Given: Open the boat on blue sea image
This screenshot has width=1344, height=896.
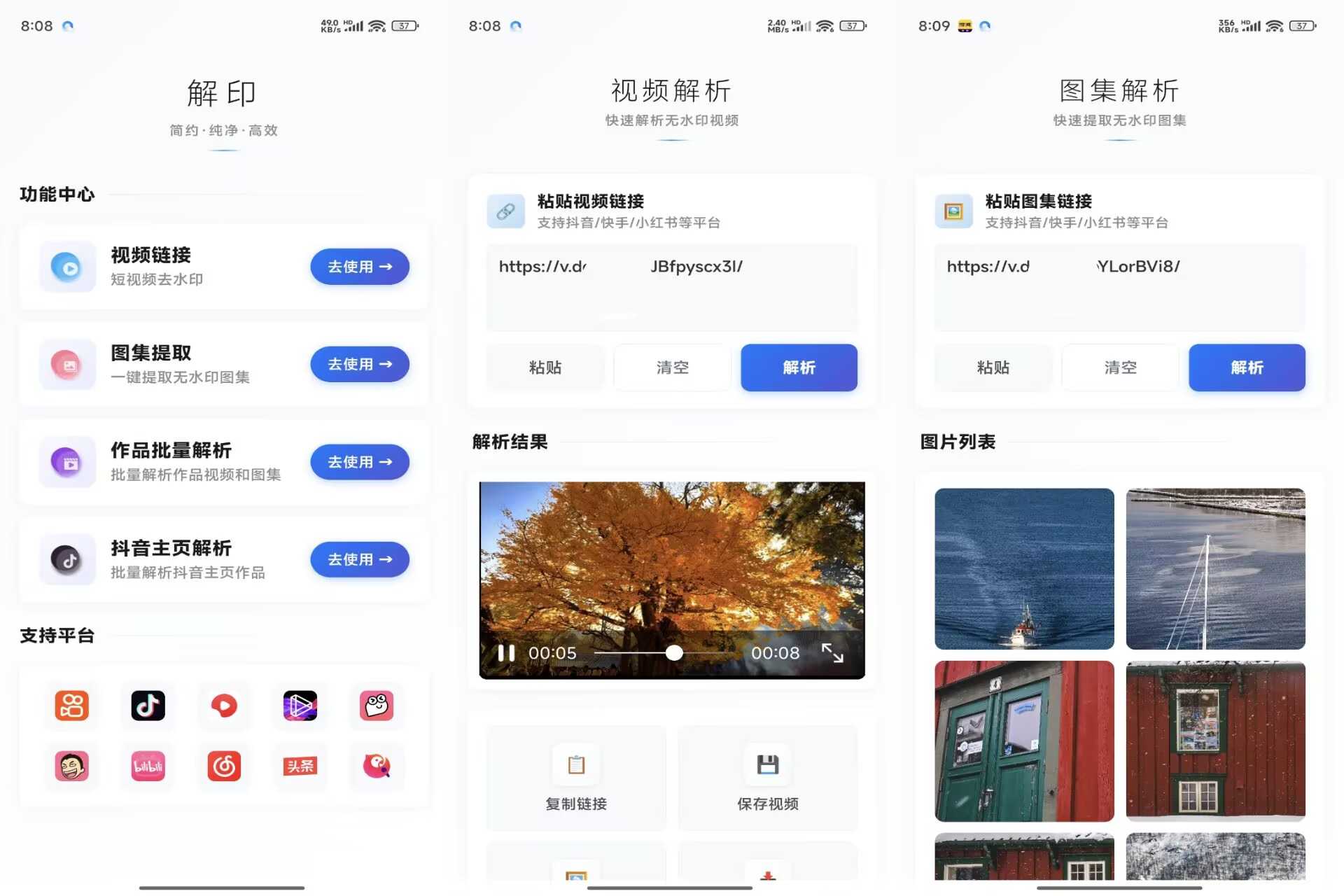Looking at the screenshot, I should click(x=1024, y=568).
